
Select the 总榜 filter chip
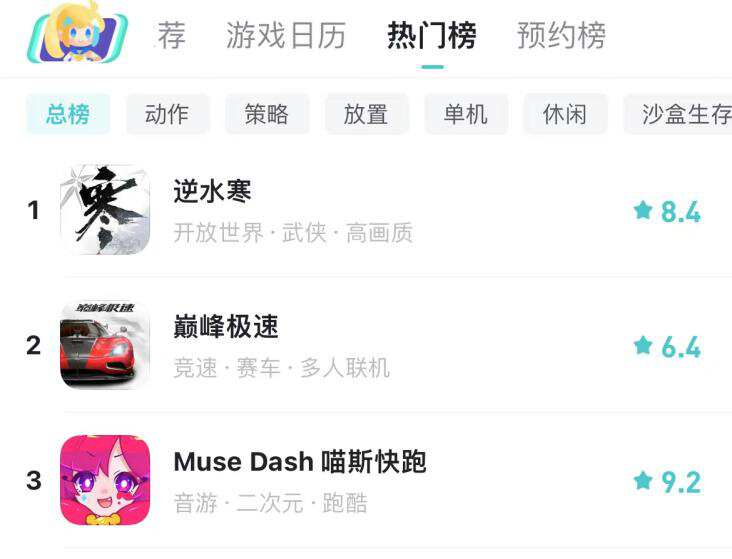tap(68, 114)
